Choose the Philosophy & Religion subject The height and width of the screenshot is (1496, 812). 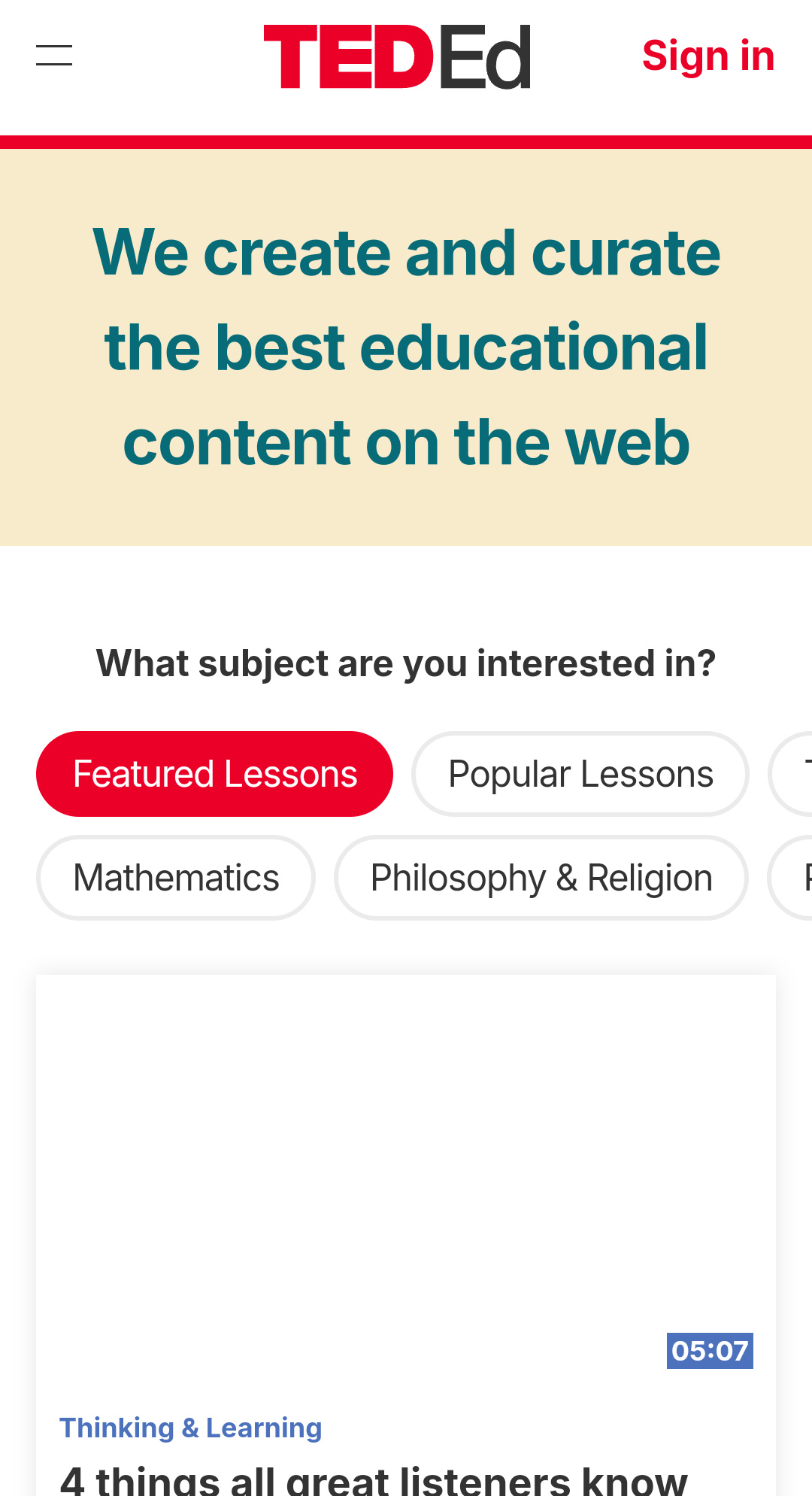coord(541,878)
